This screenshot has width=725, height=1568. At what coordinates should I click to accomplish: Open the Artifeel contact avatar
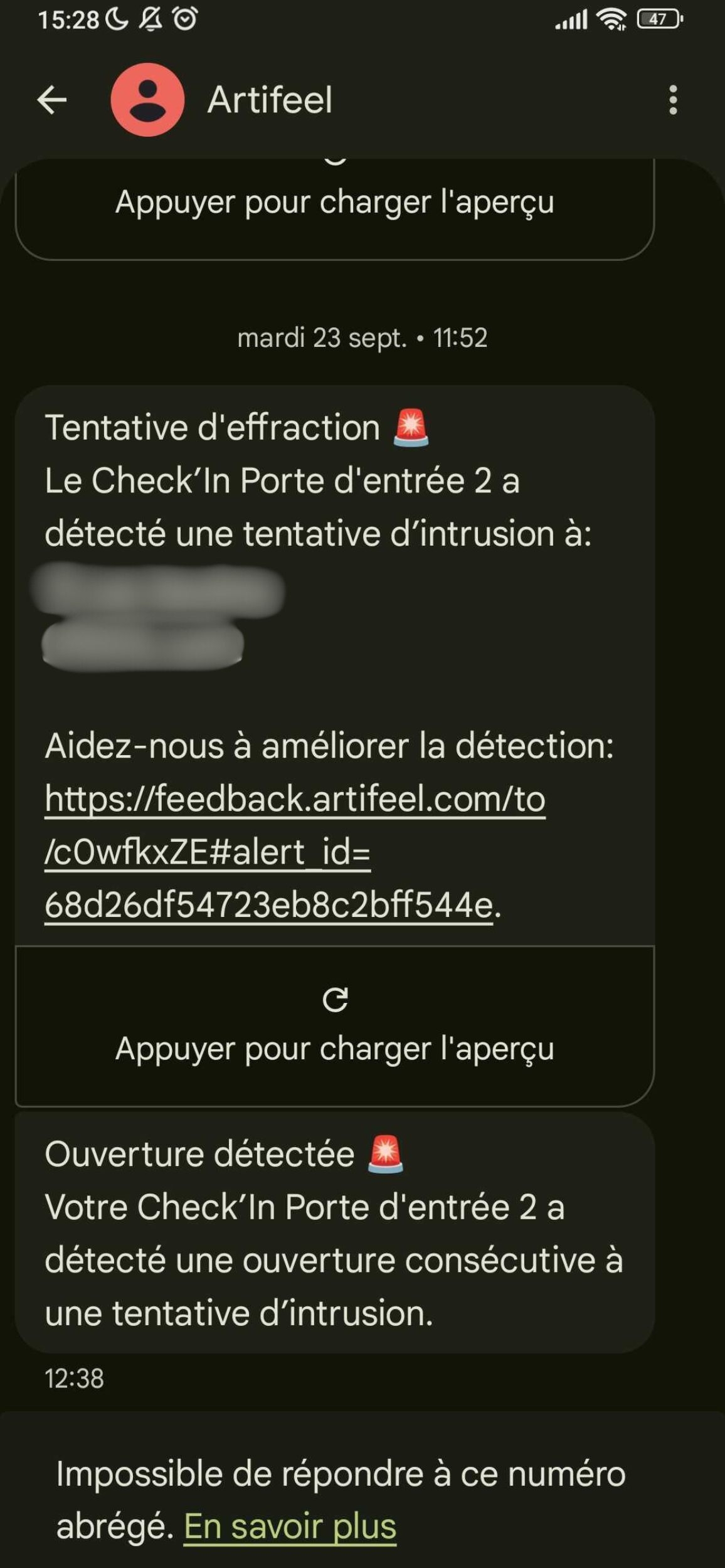(147, 100)
